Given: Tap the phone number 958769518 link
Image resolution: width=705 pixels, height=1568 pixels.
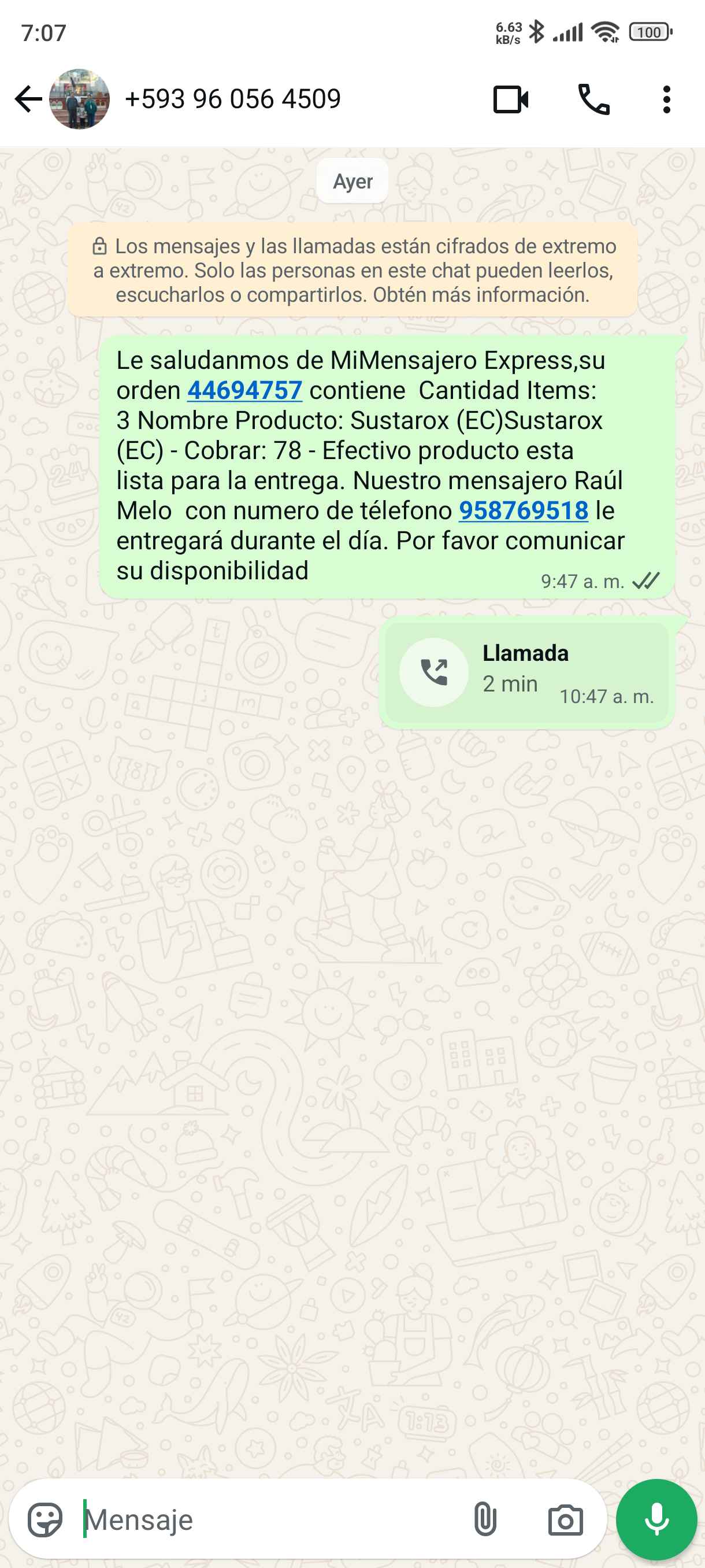Looking at the screenshot, I should (523, 511).
